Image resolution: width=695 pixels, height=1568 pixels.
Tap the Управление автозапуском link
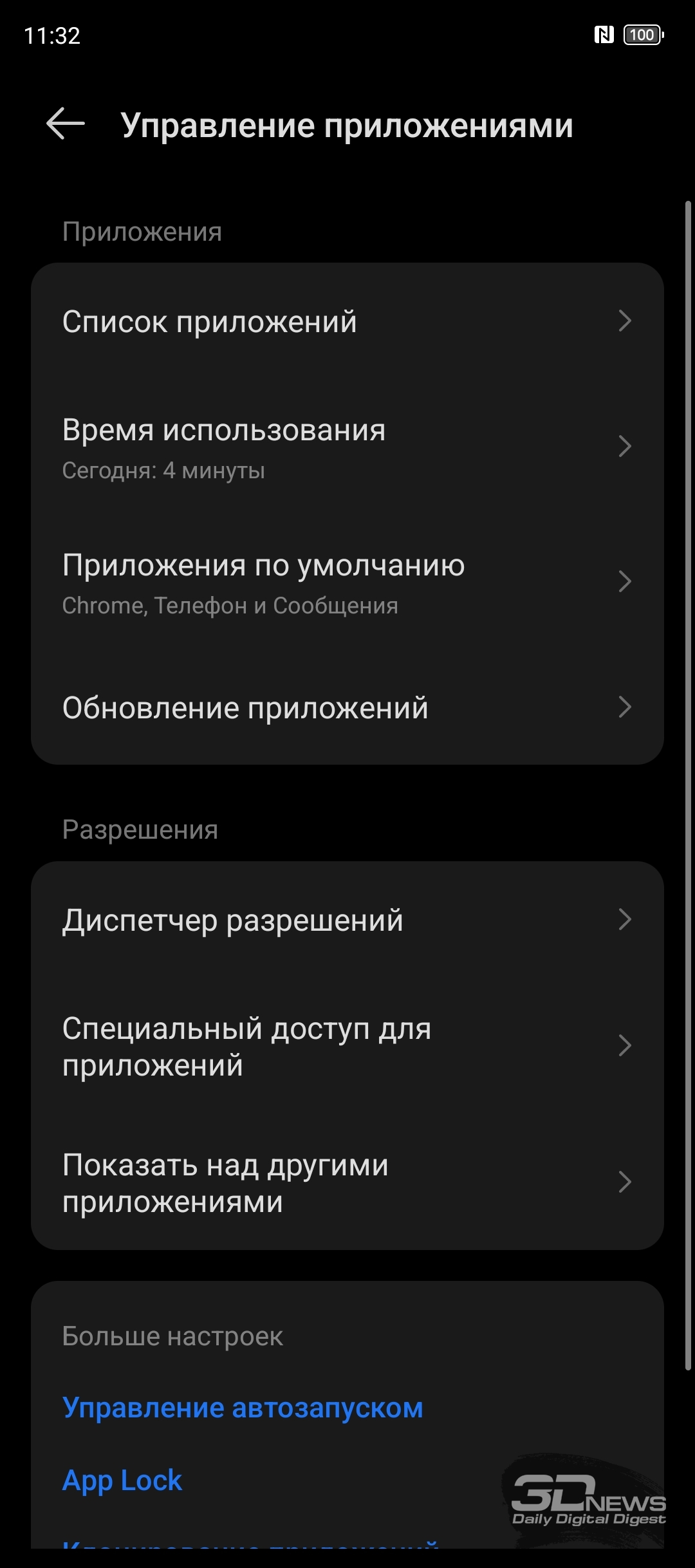click(243, 1408)
